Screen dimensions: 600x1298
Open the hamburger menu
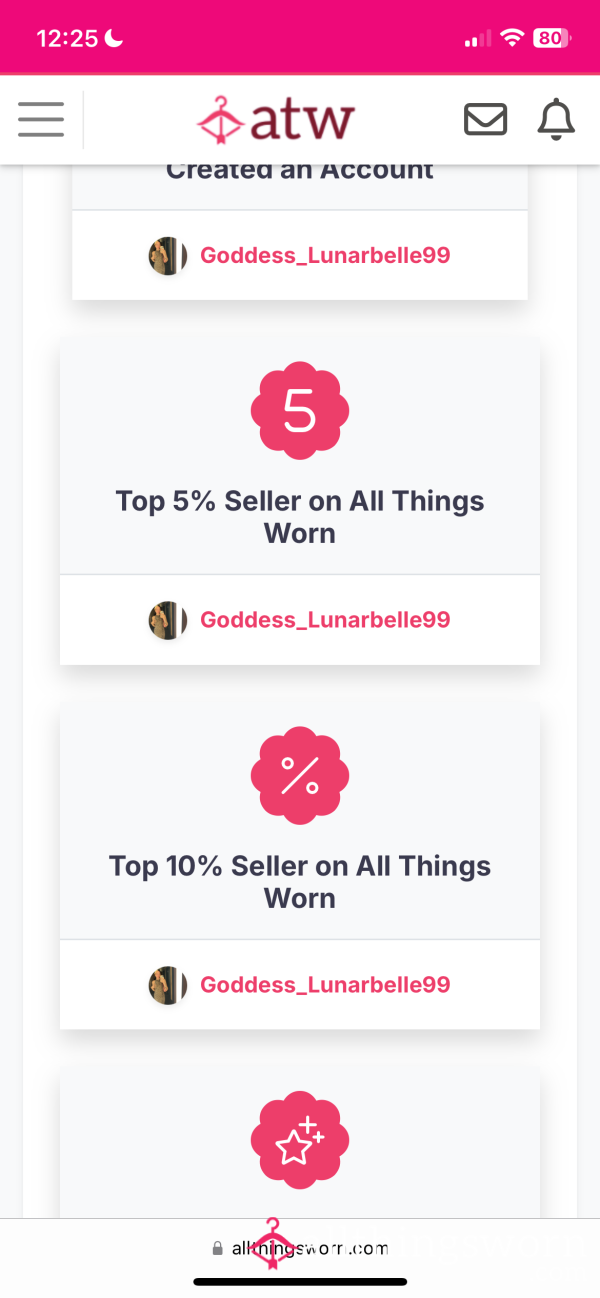pos(41,120)
